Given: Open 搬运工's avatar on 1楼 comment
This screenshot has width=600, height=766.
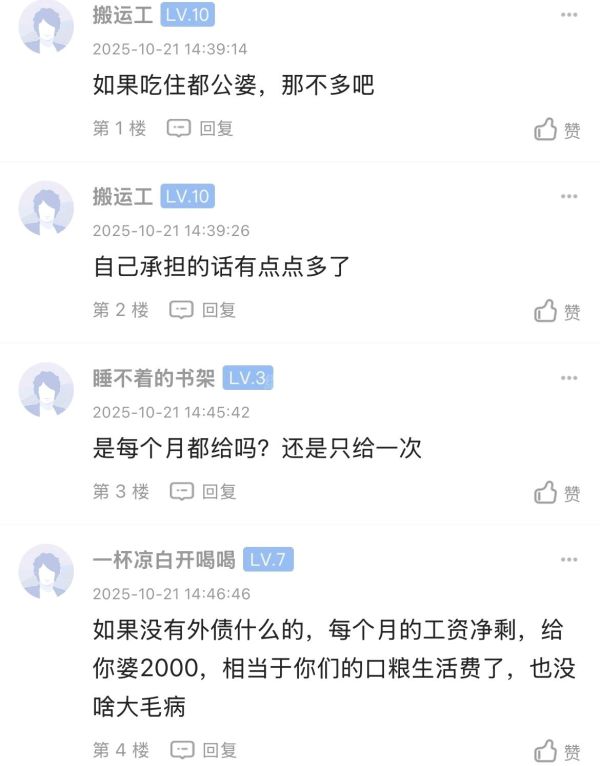Looking at the screenshot, I should (47, 27).
